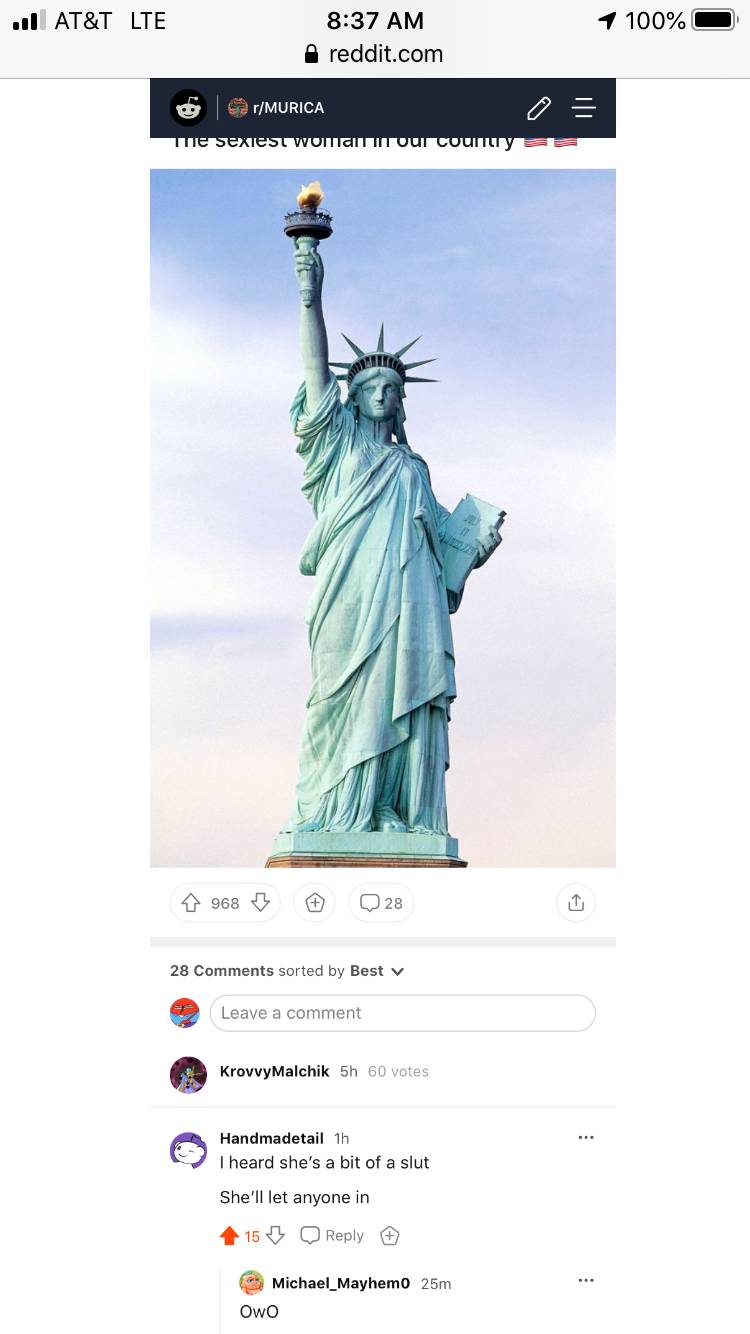Image resolution: width=750 pixels, height=1334 pixels.
Task: Open options menu on Michael_Mayhem0's comment
Action: point(586,1280)
